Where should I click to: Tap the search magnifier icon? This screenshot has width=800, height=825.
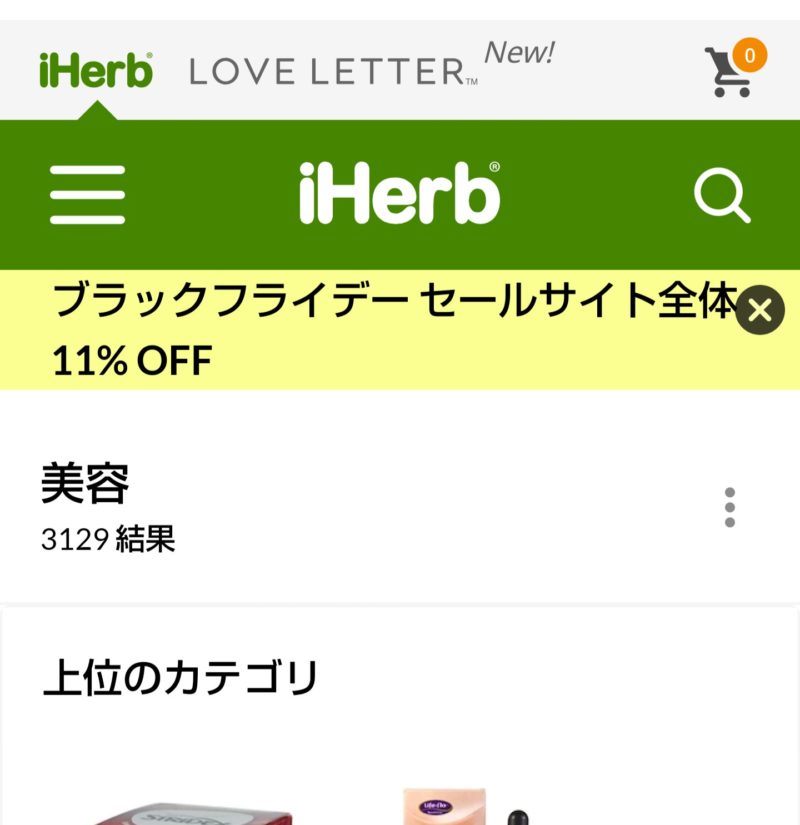[x=722, y=195]
